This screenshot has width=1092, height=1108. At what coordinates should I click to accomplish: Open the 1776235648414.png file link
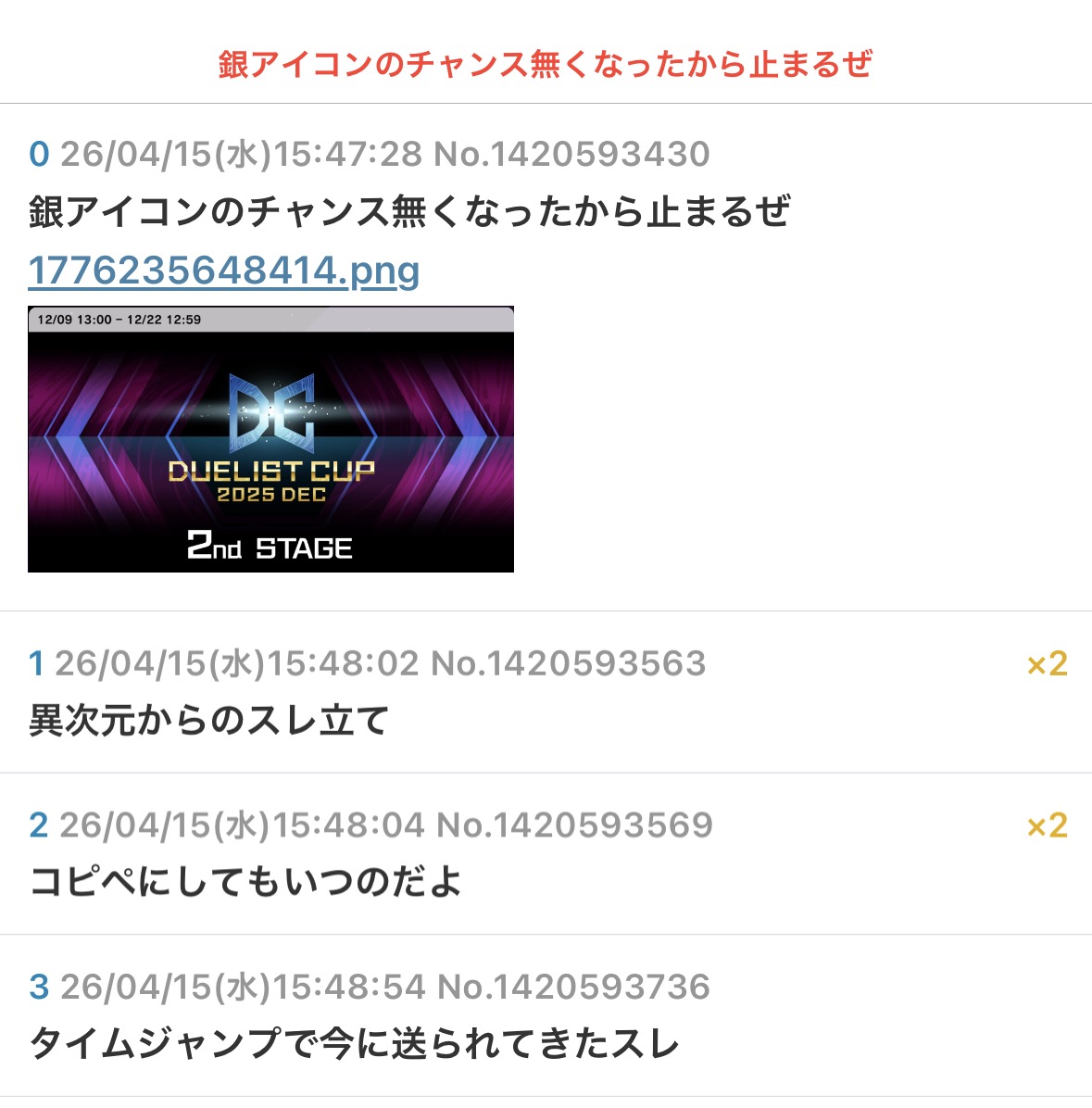point(224,271)
